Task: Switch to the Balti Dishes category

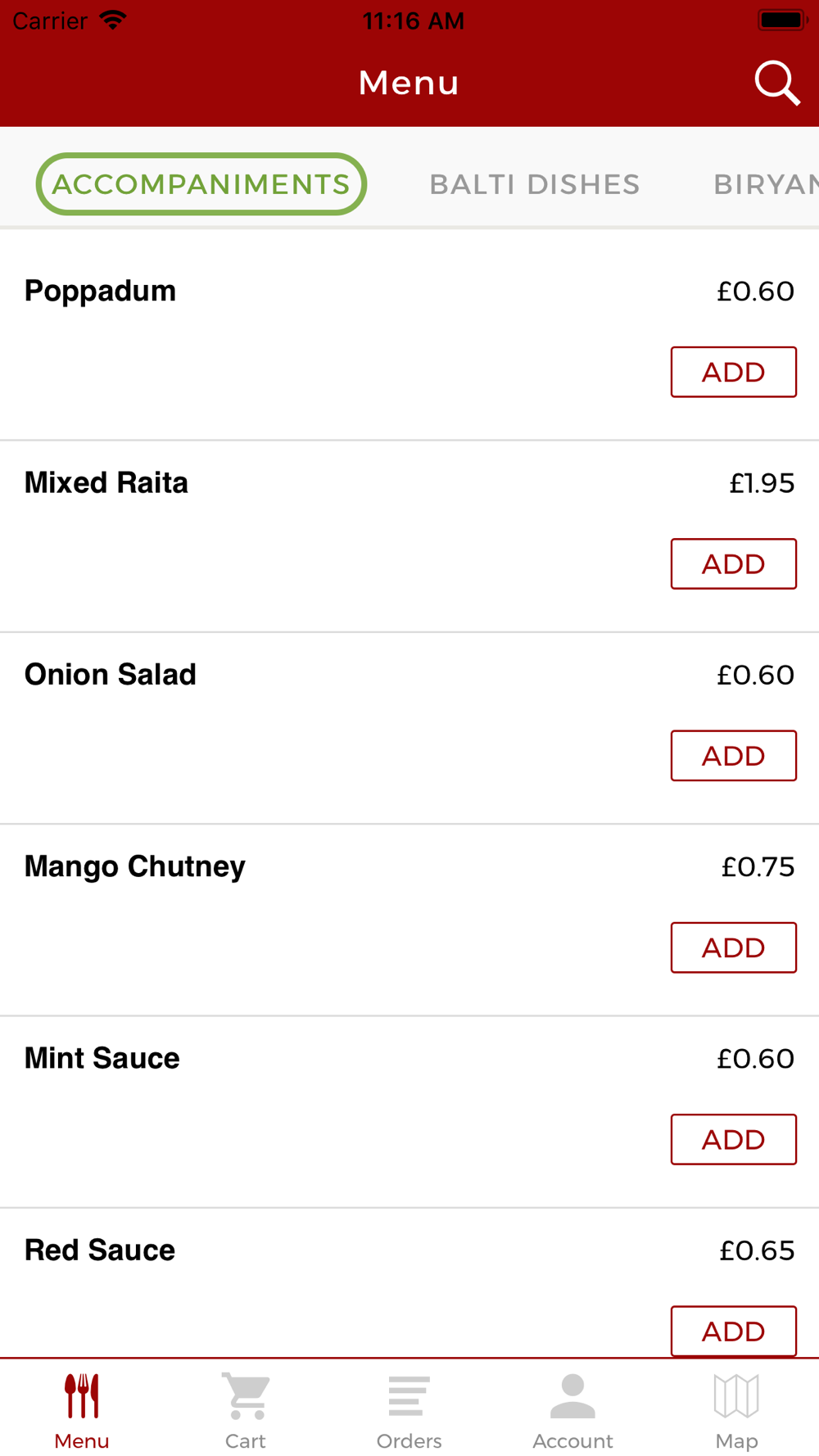Action: click(x=535, y=184)
